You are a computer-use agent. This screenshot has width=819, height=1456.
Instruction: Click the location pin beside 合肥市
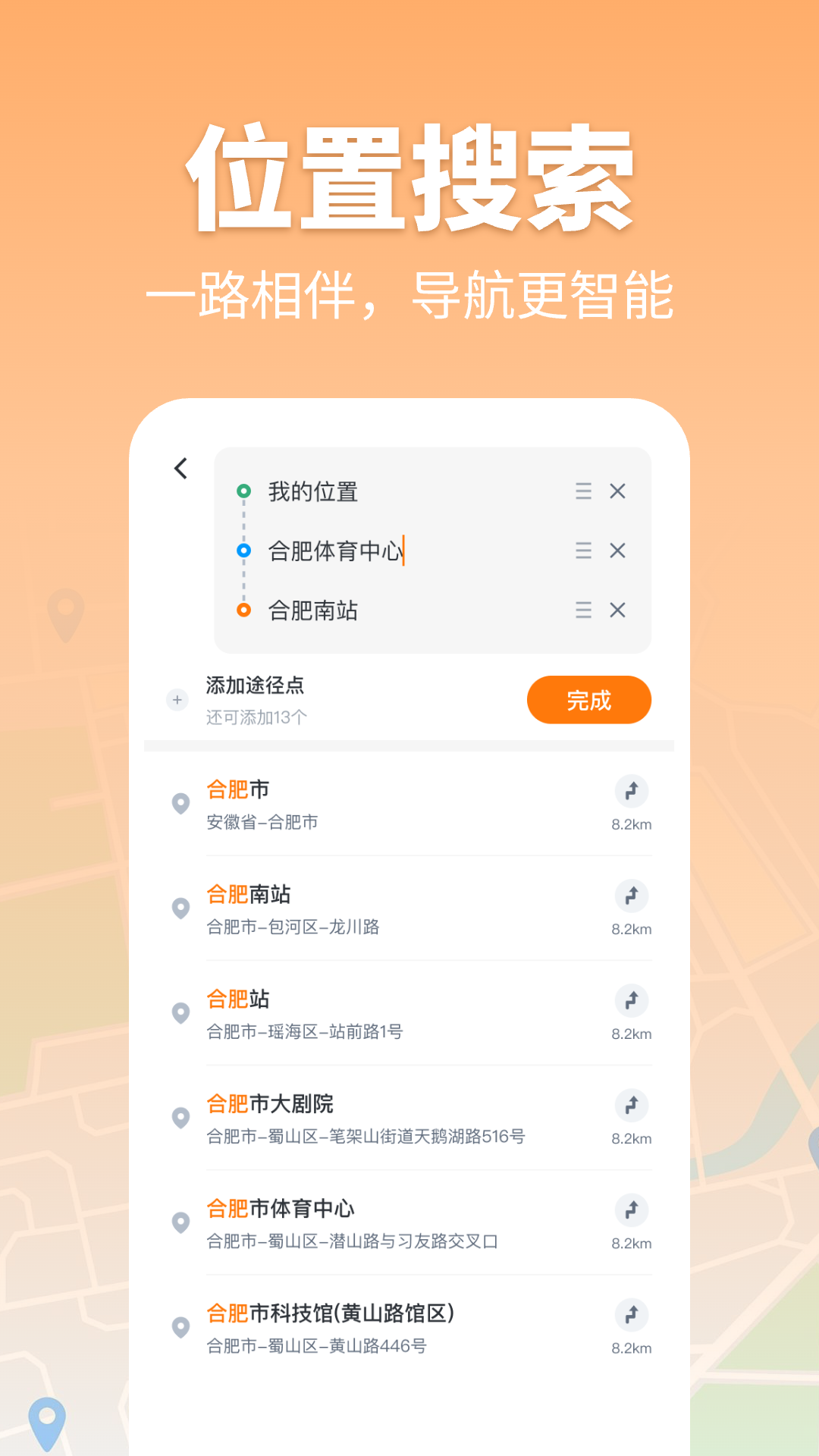tap(180, 803)
